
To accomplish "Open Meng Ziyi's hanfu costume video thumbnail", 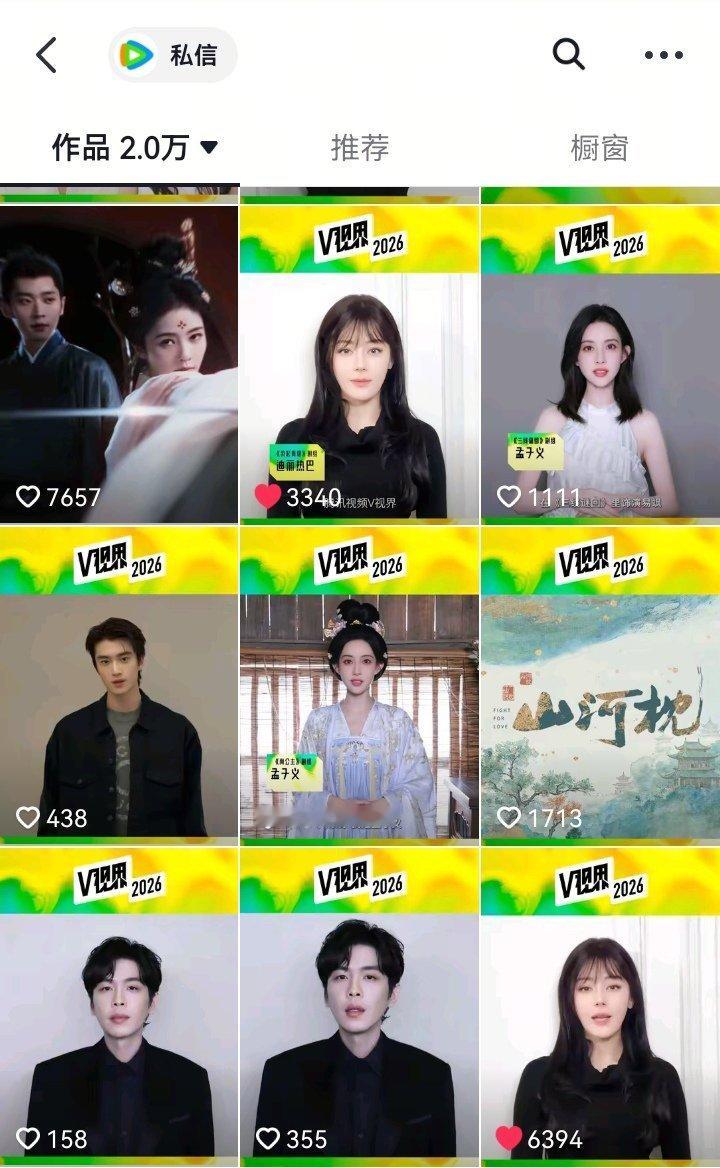I will click(360, 690).
